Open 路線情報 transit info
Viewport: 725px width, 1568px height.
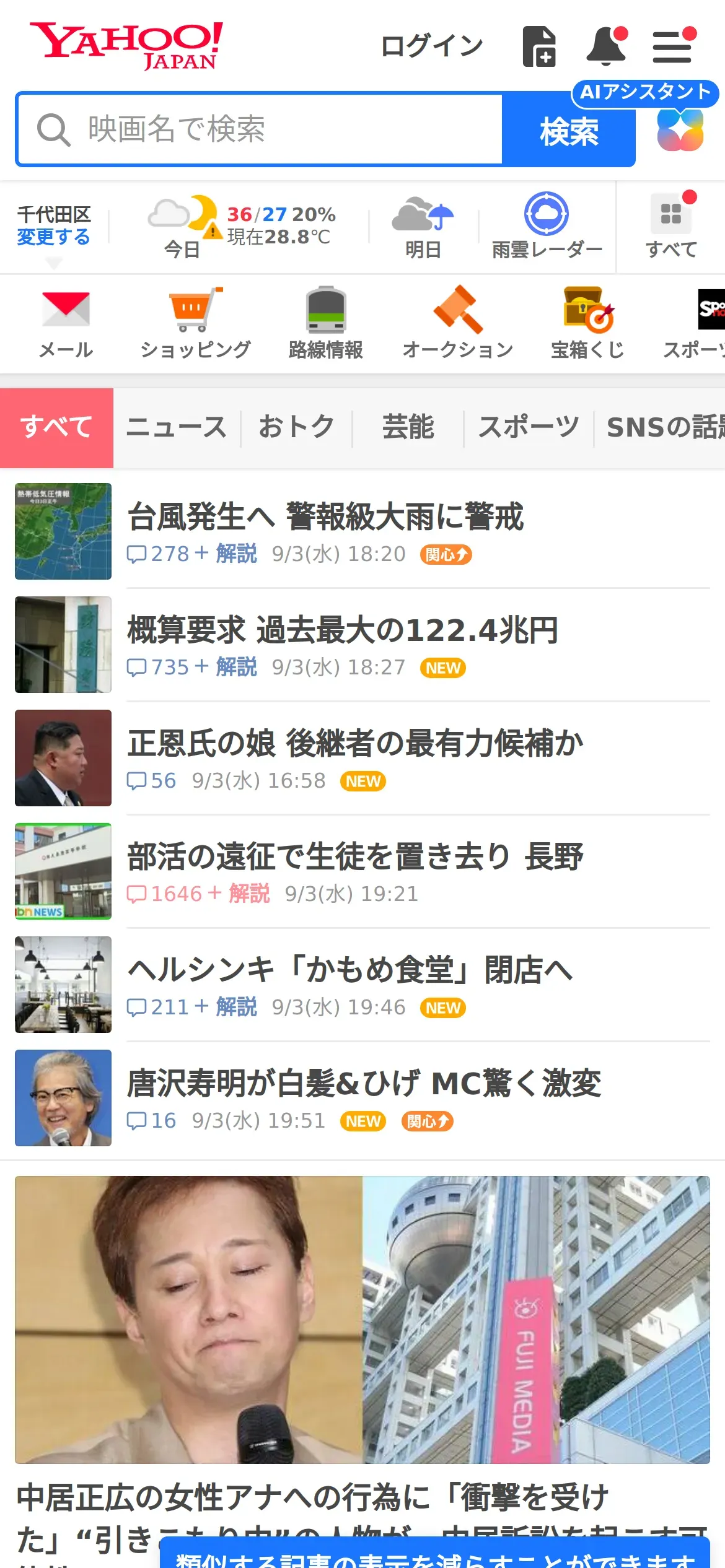(326, 323)
